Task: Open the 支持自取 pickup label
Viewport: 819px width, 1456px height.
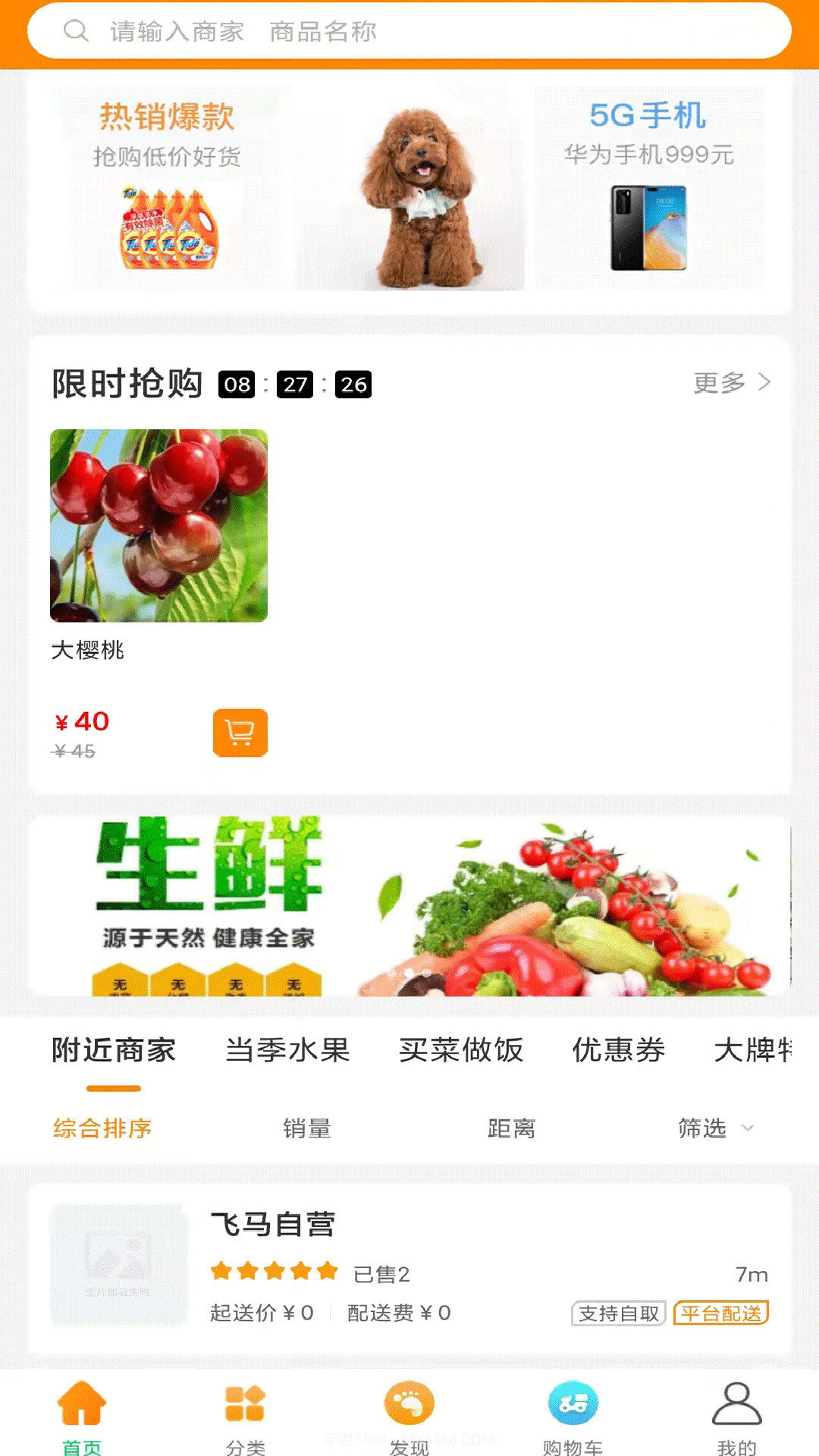Action: point(619,1313)
